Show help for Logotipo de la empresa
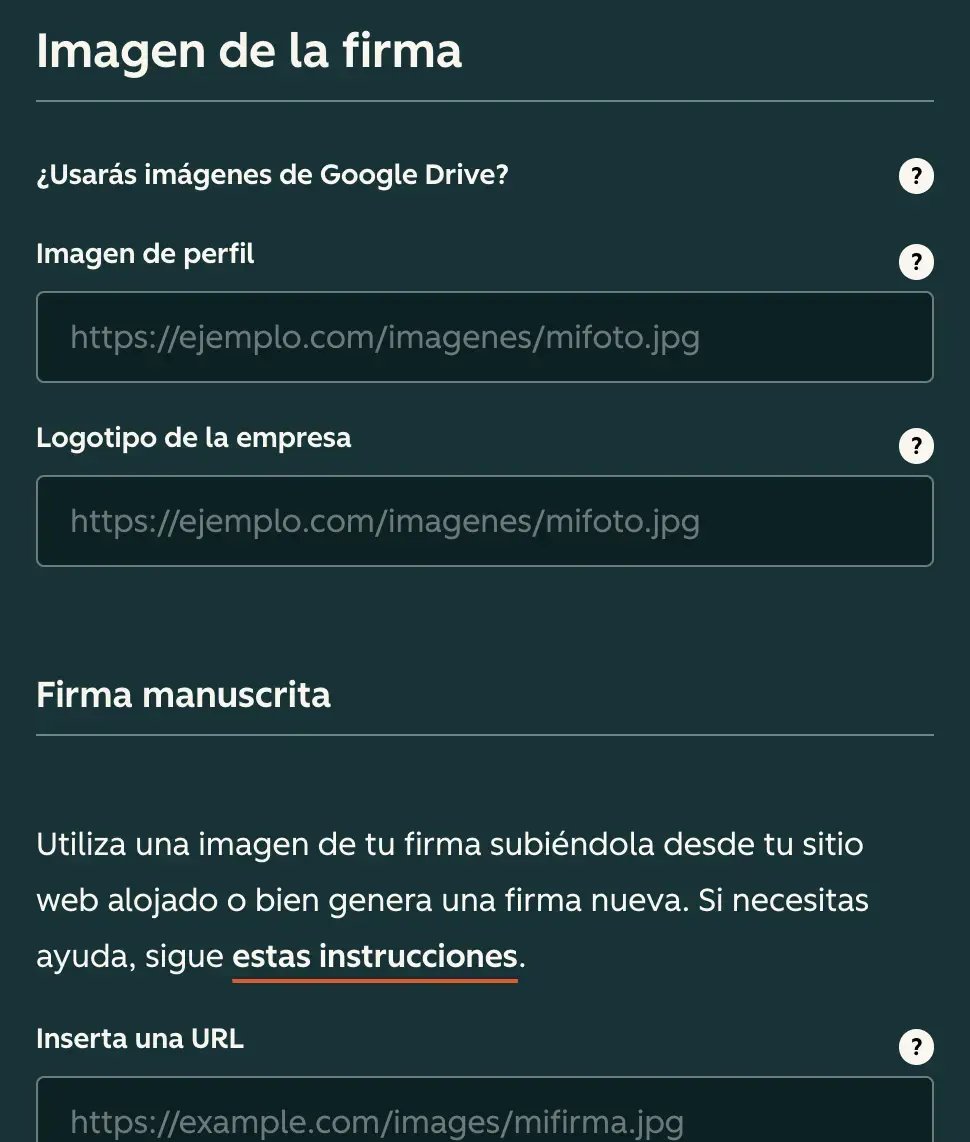Viewport: 970px width, 1142px height. (x=916, y=446)
